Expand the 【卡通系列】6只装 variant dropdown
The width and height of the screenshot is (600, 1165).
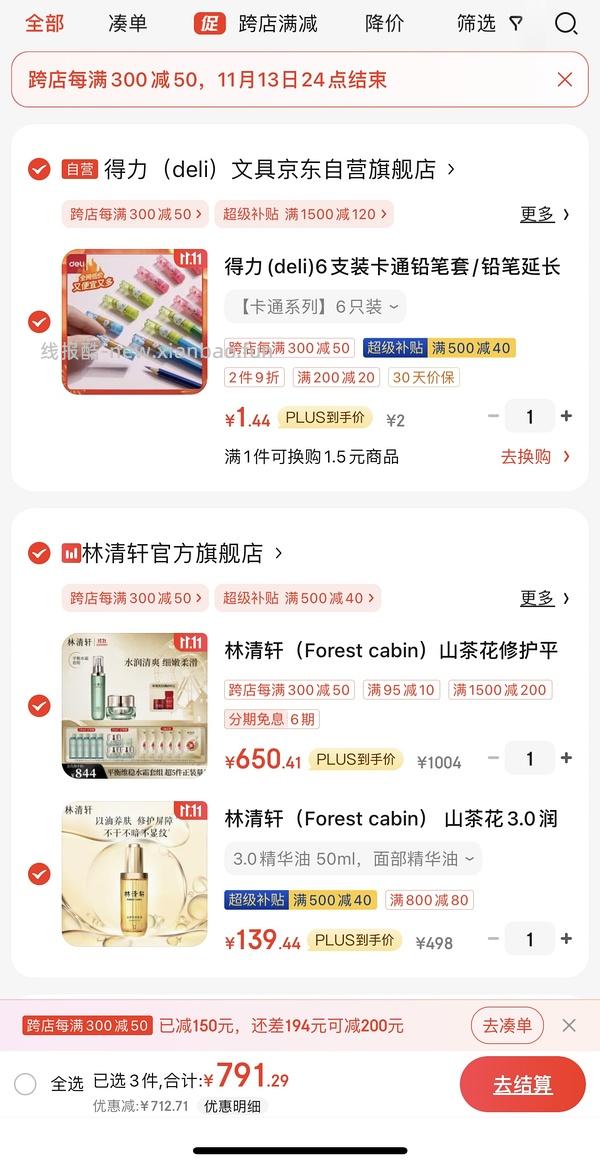click(x=315, y=306)
